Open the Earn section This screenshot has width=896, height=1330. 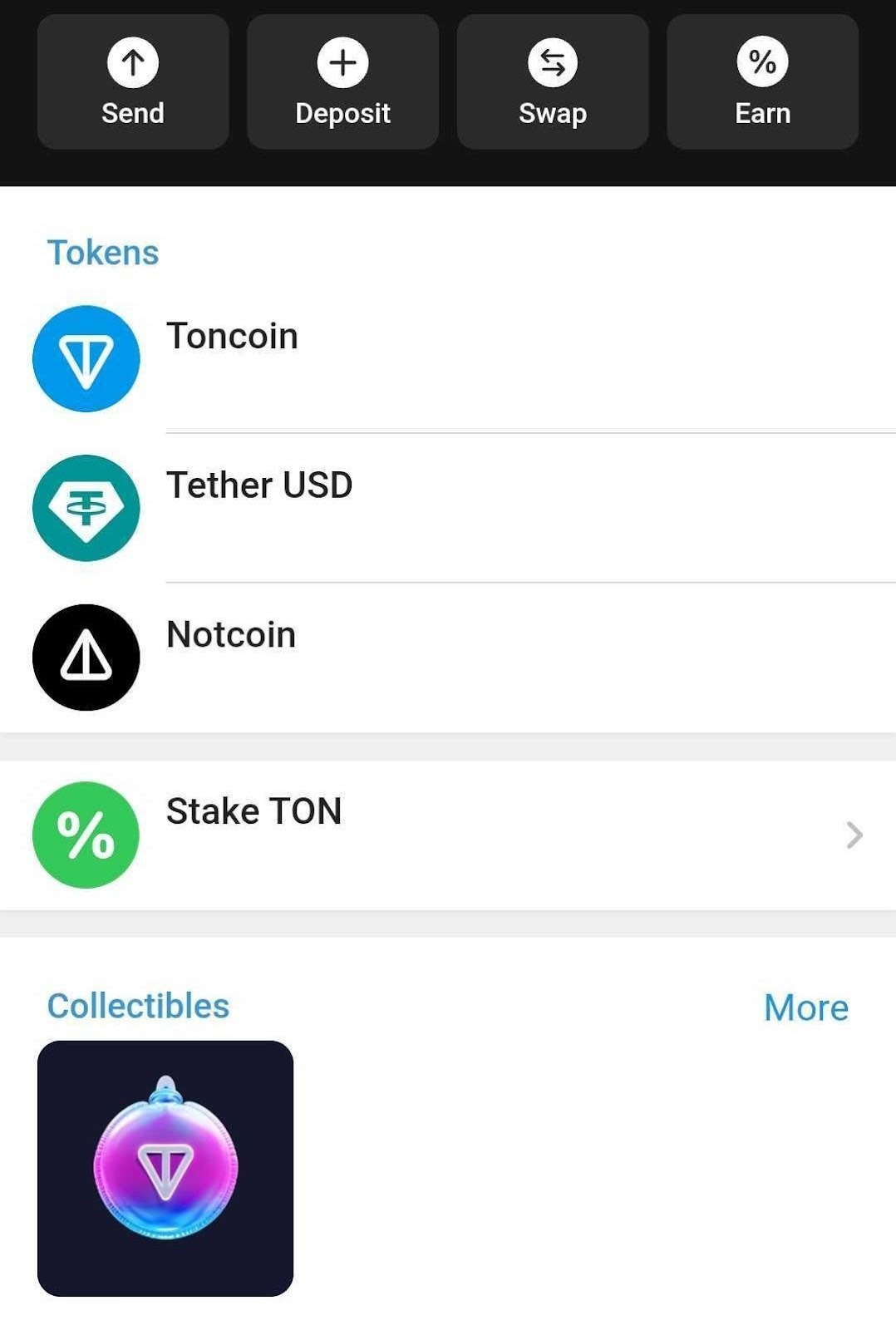point(762,82)
